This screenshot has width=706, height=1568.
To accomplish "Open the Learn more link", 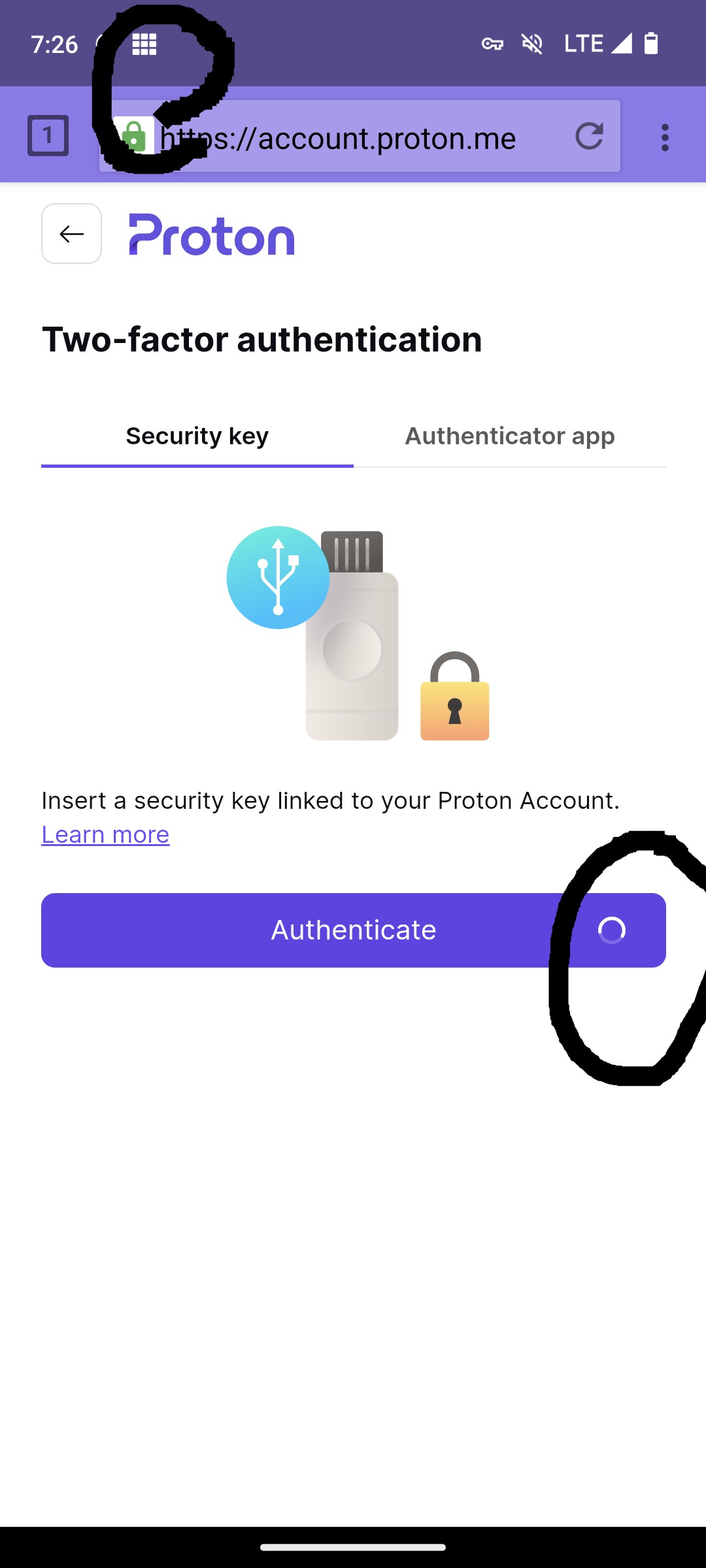I will 105,835.
